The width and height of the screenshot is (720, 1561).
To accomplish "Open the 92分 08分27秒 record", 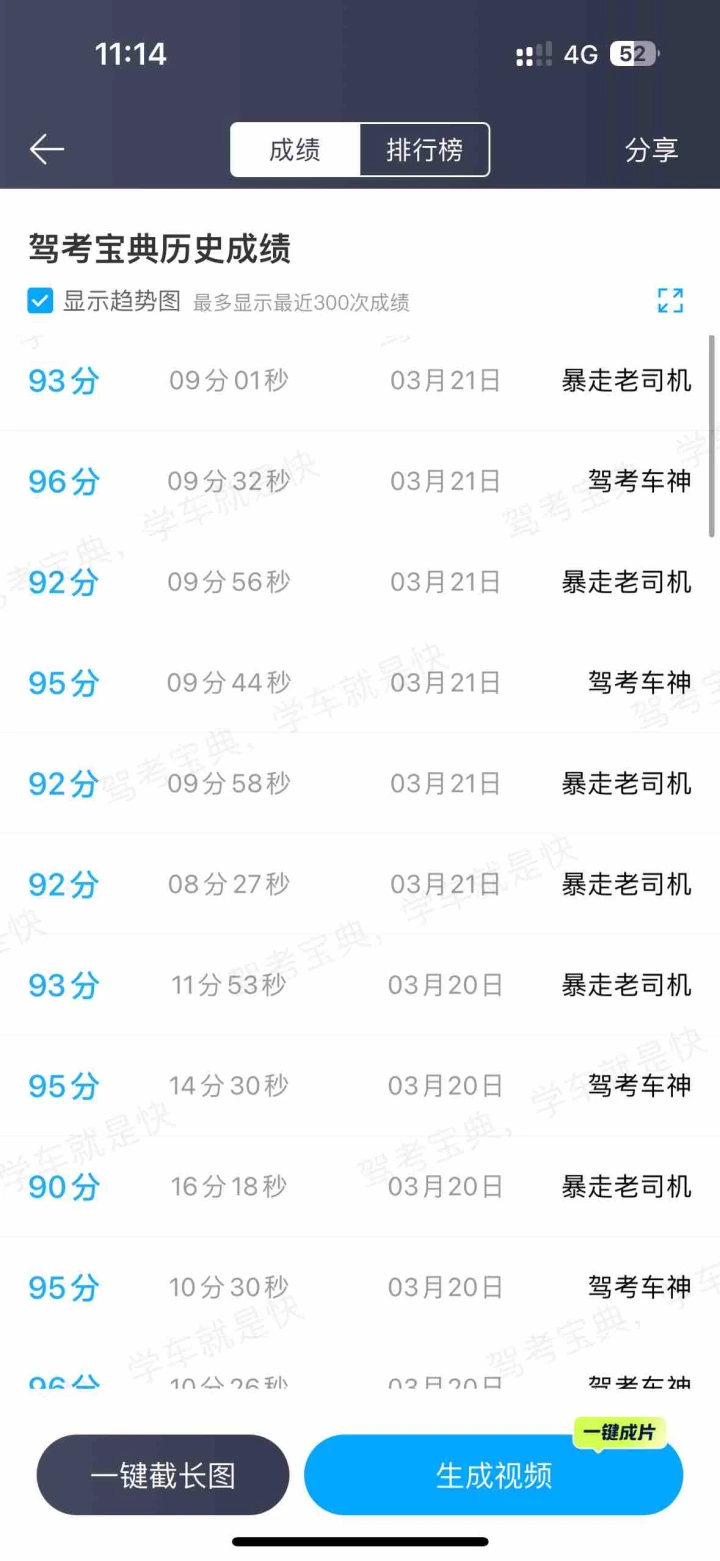I will [360, 884].
